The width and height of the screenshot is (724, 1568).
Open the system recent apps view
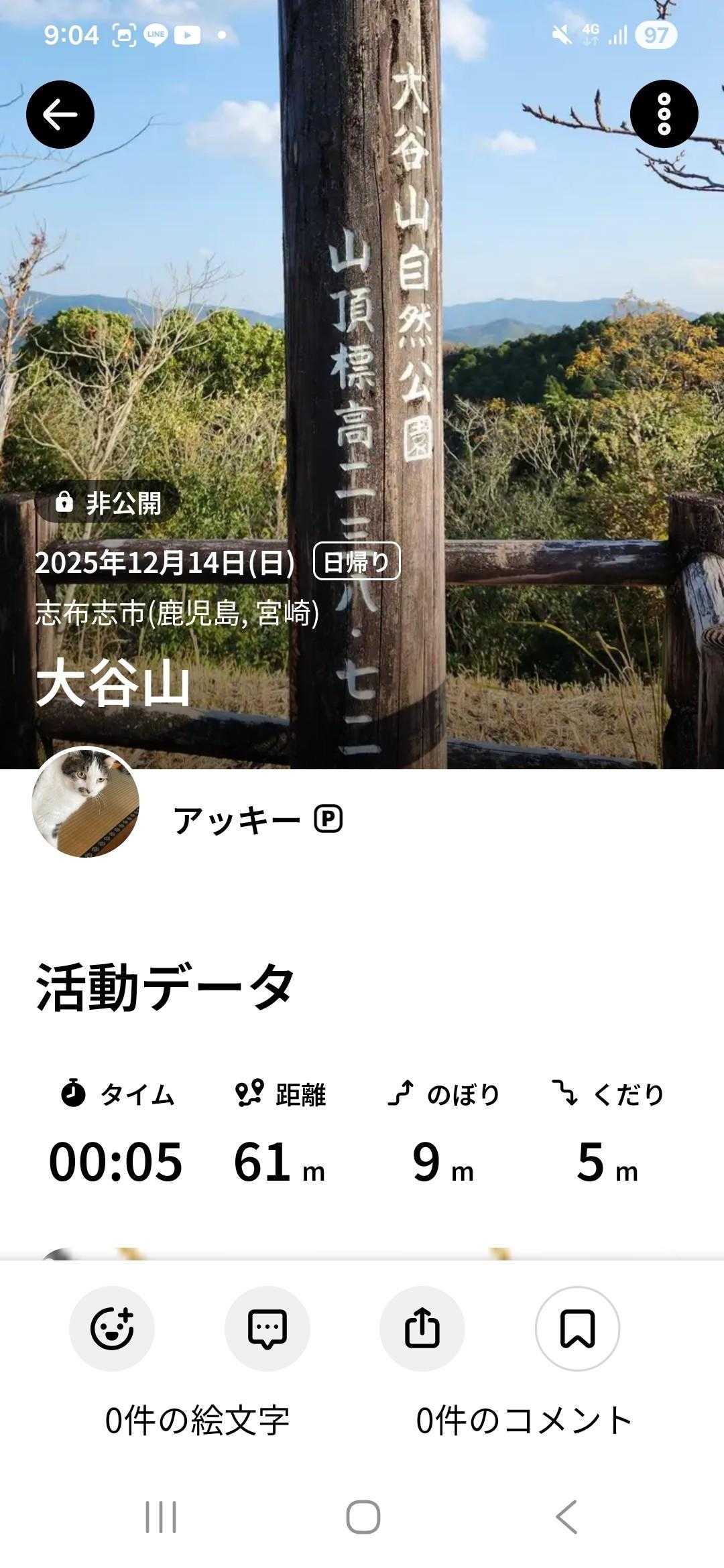pyautogui.click(x=161, y=1517)
